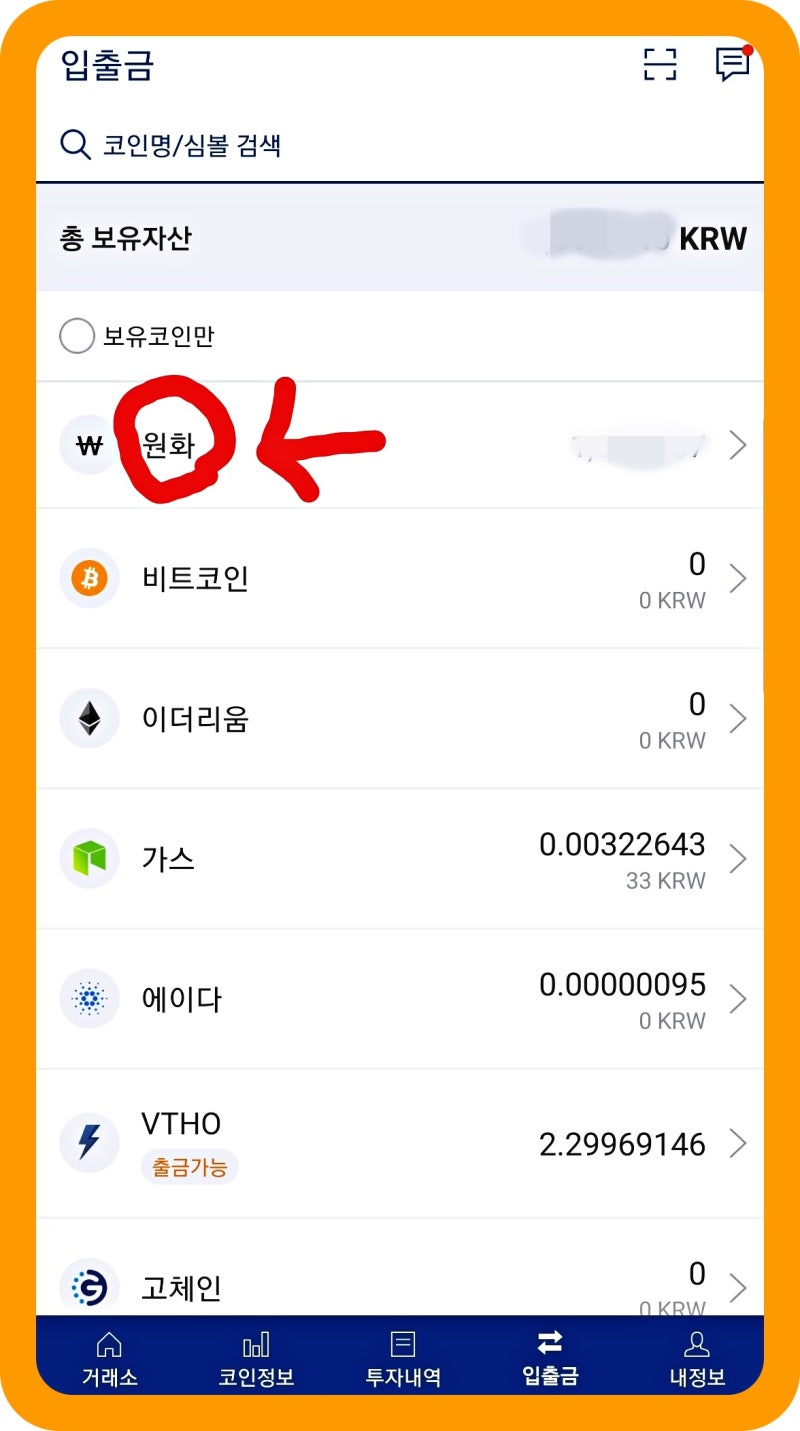Open the 이더리움 row chevron
This screenshot has height=1431, width=800.
pos(737,718)
